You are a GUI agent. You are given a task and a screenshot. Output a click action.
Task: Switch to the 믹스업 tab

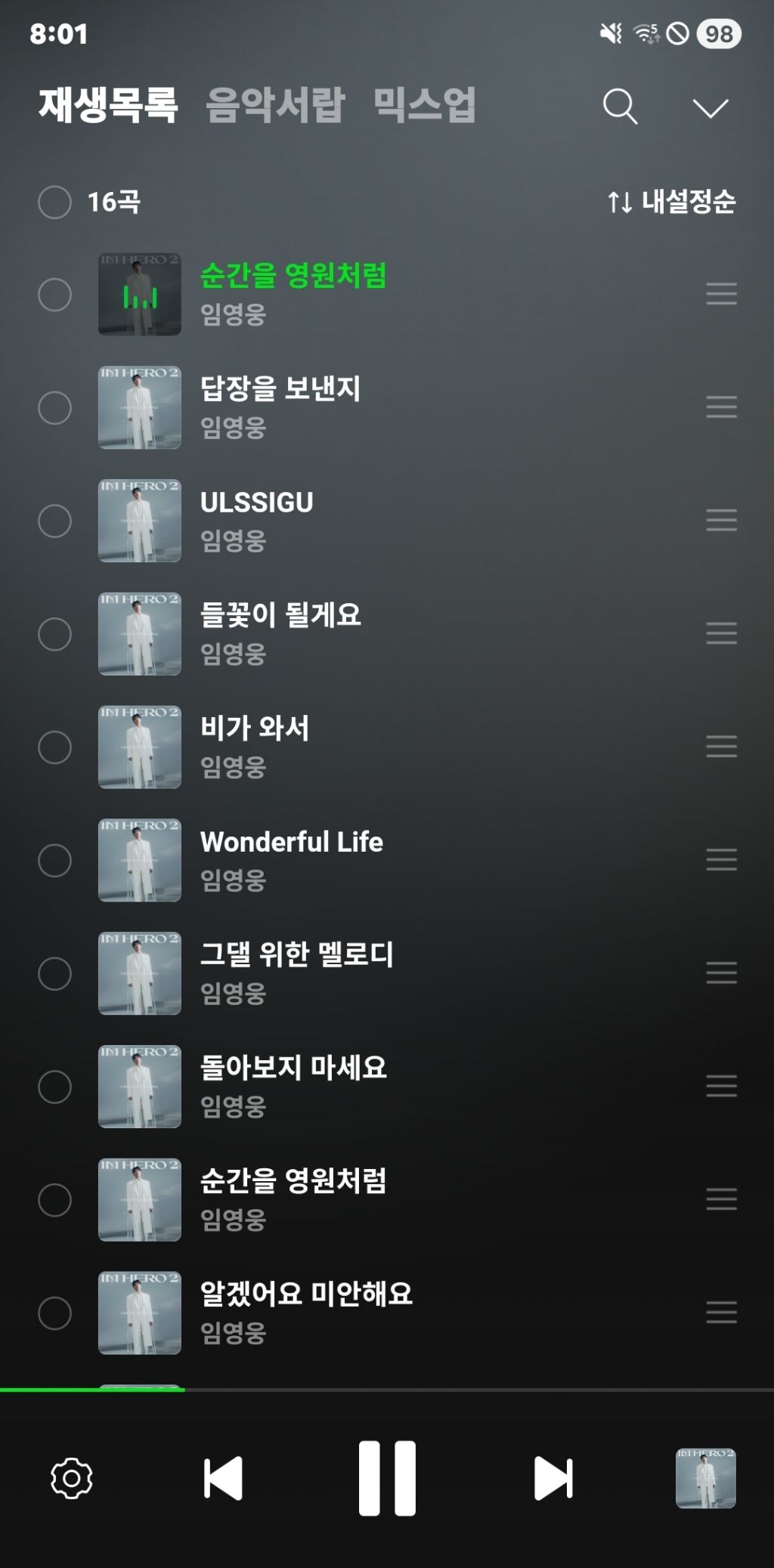point(425,104)
